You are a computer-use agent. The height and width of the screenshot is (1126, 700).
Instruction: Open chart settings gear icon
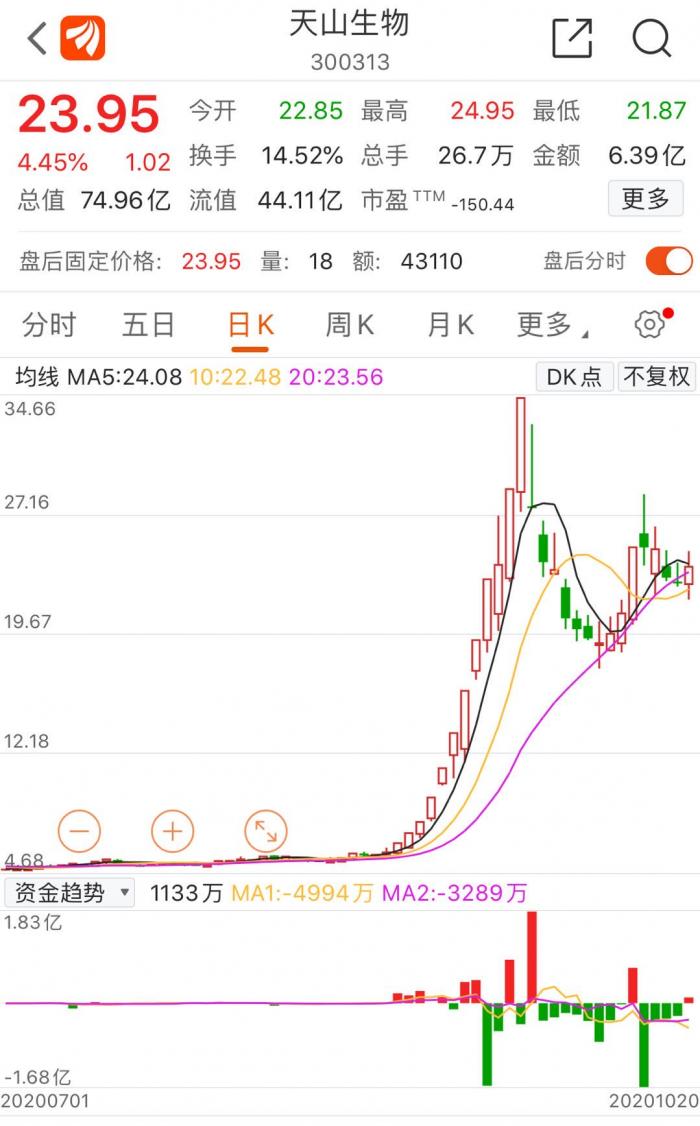pos(650,324)
